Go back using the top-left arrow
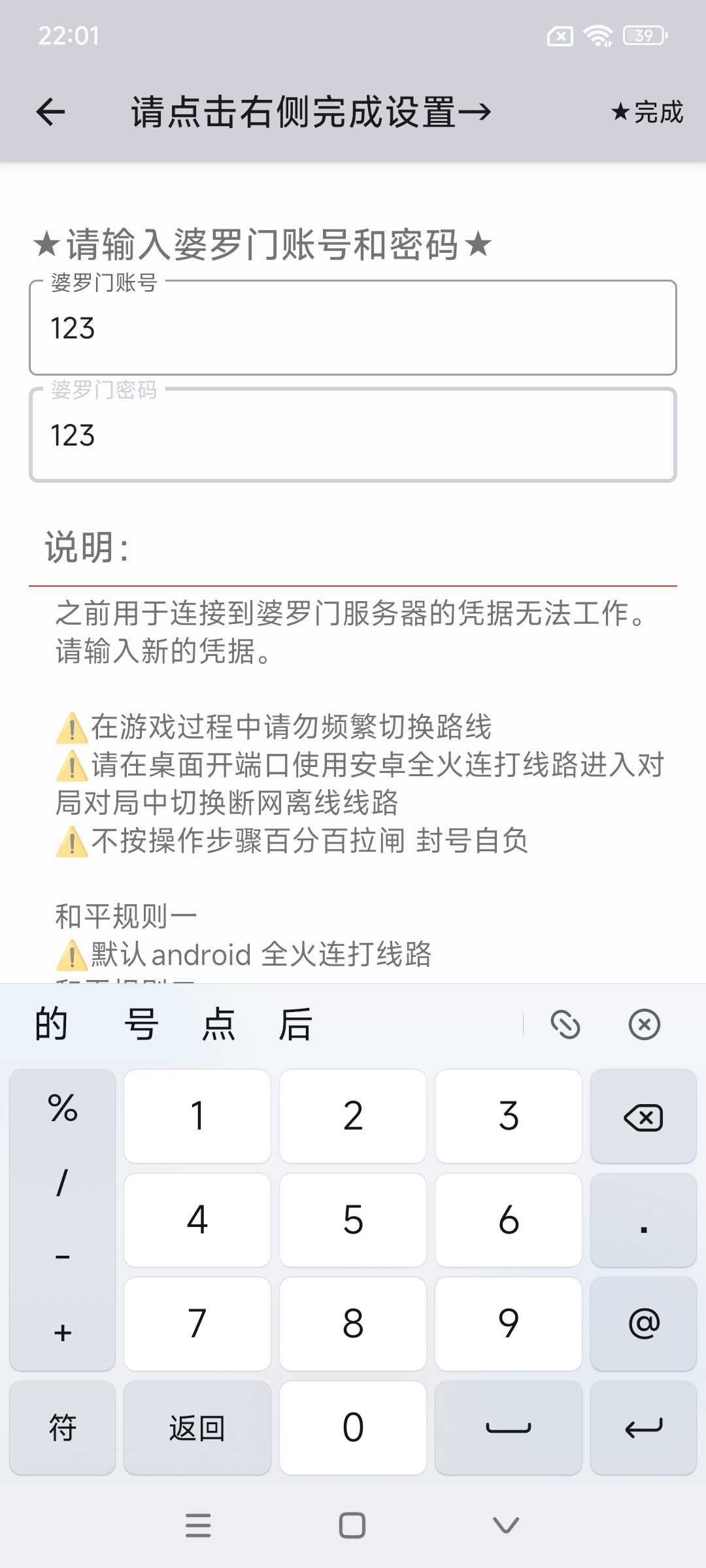This screenshot has width=706, height=1568. pyautogui.click(x=50, y=112)
